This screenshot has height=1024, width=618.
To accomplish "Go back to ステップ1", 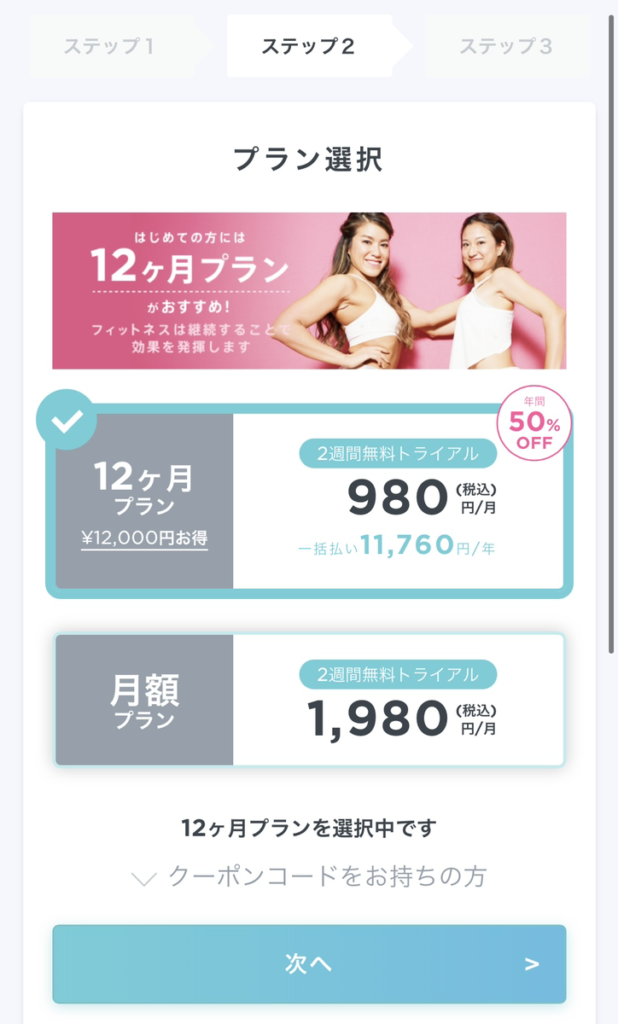I will click(x=109, y=46).
